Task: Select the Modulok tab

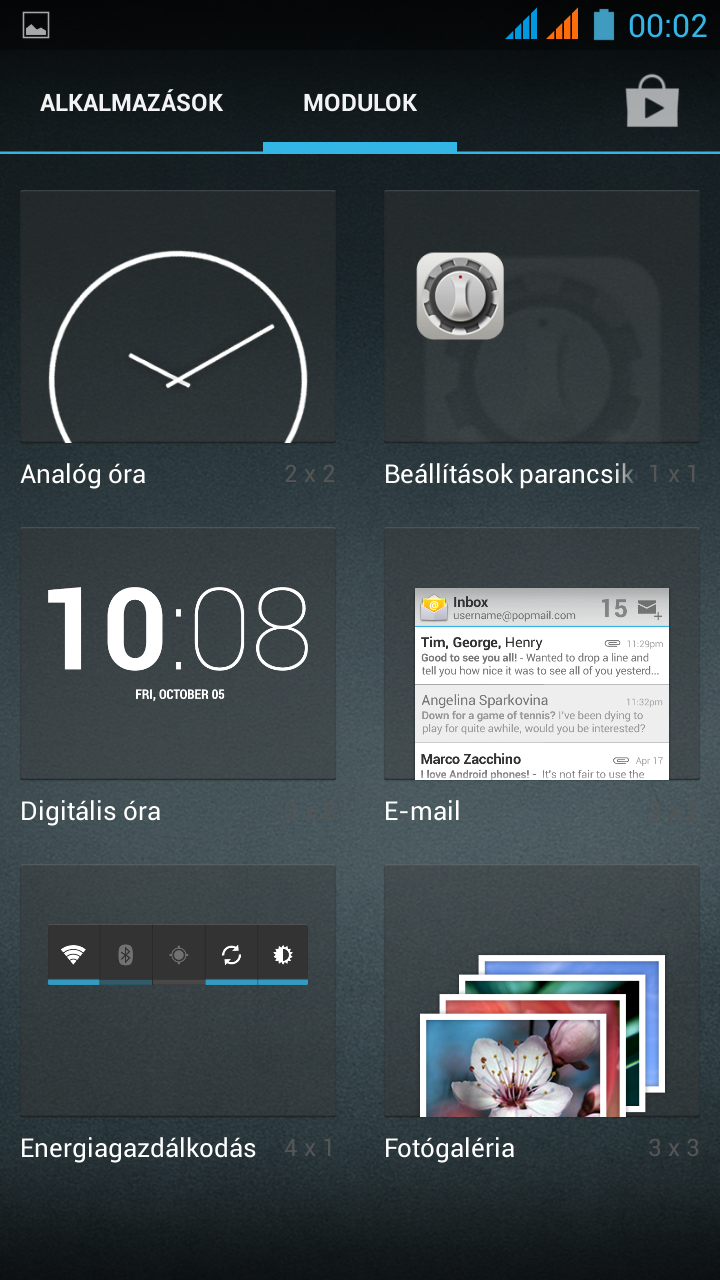Action: (x=360, y=103)
